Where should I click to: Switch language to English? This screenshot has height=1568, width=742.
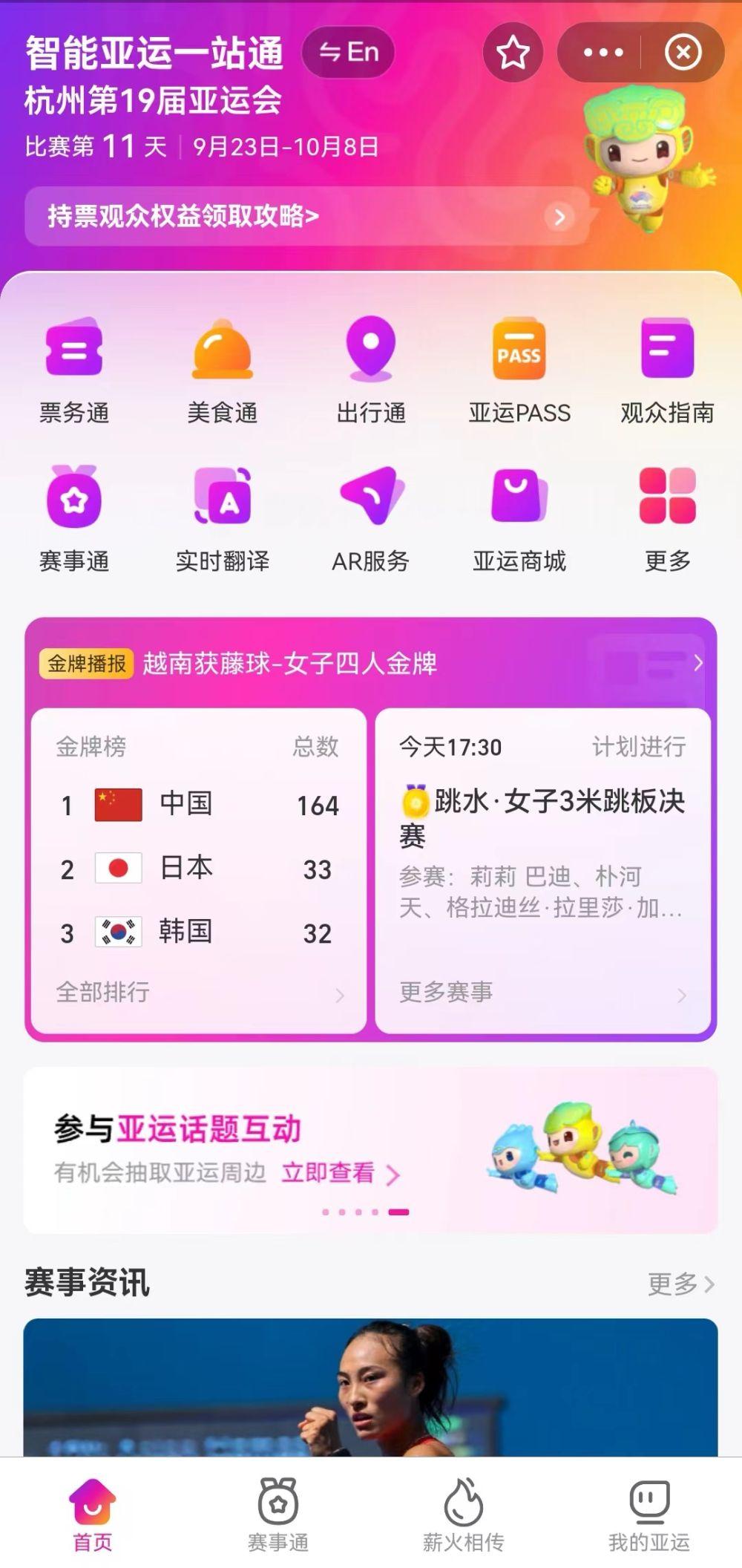pos(348,52)
